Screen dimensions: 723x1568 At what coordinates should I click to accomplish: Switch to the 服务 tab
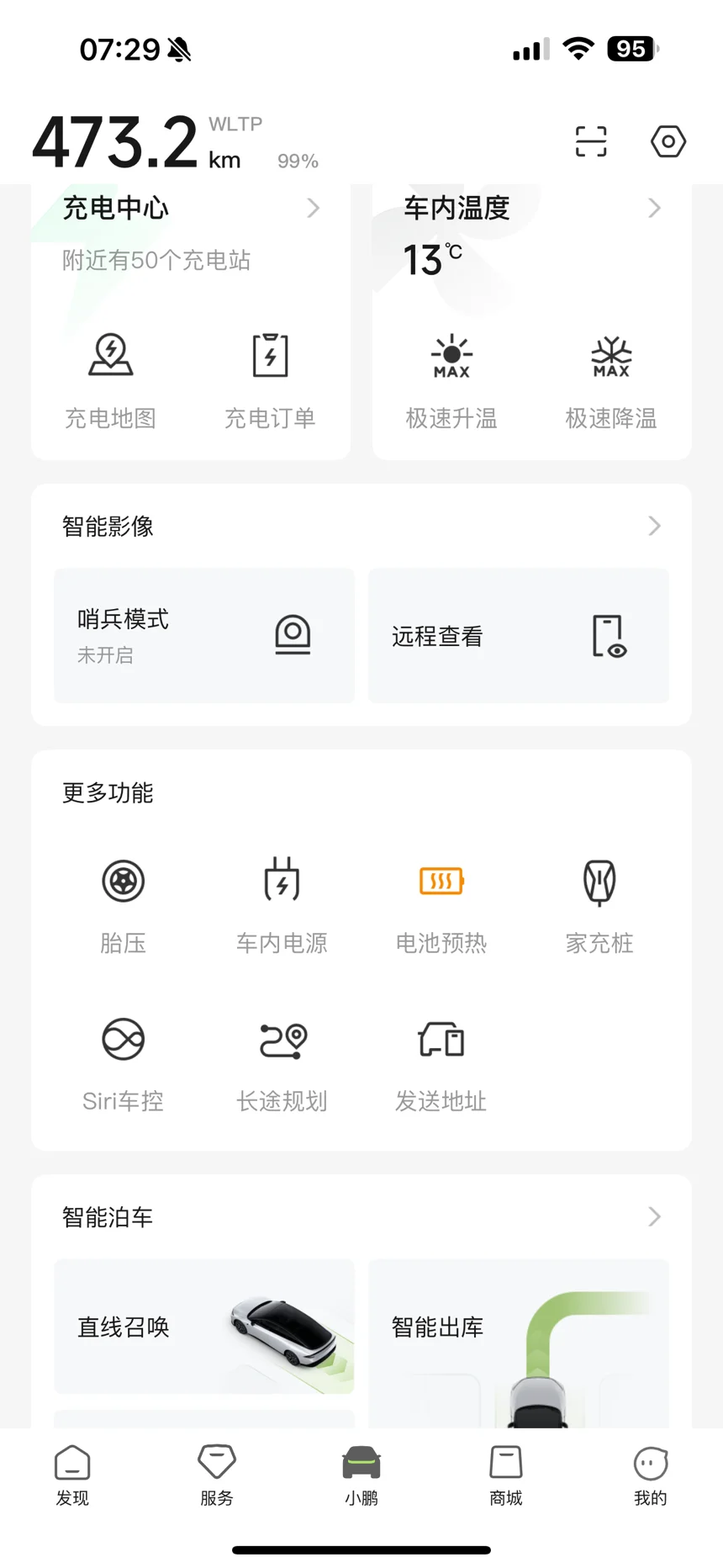[217, 1475]
